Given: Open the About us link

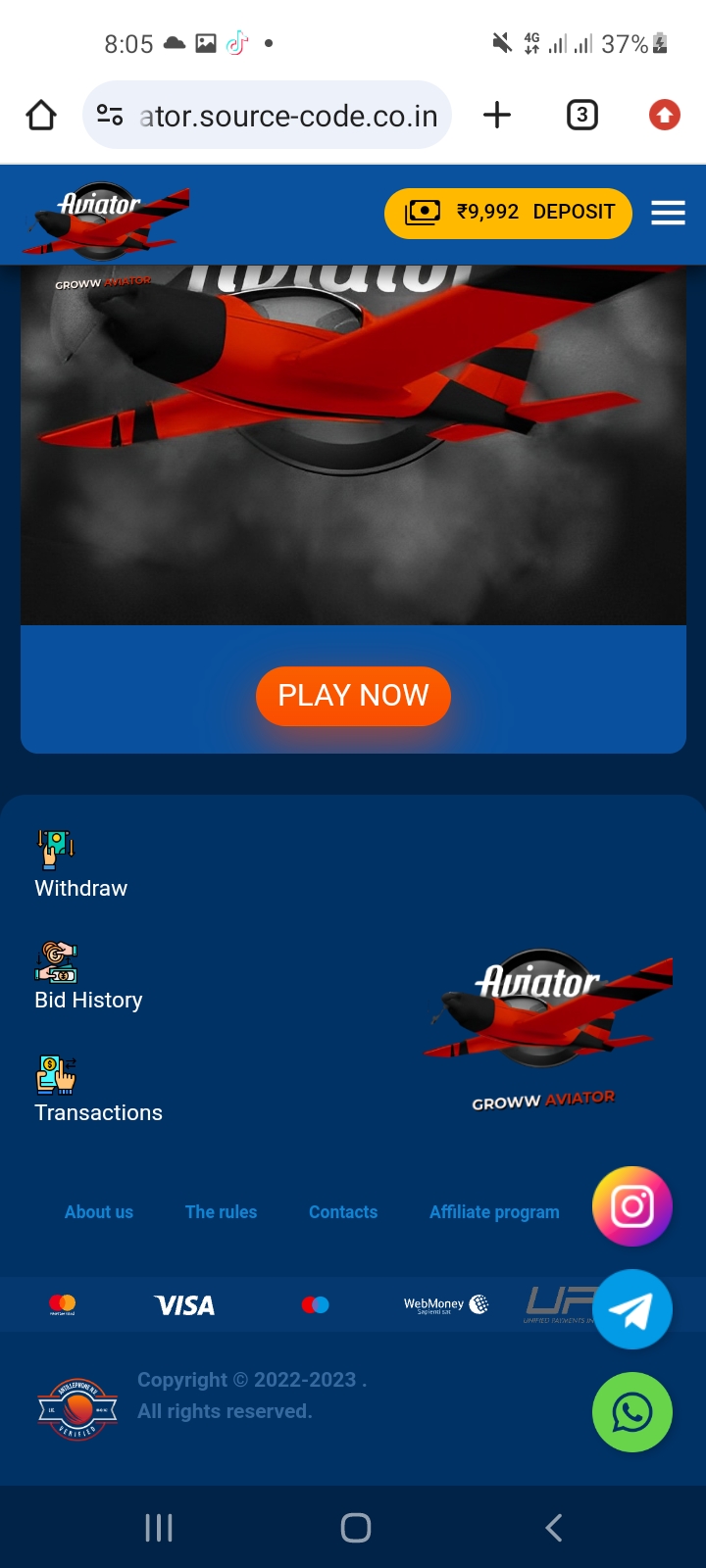Looking at the screenshot, I should 99,1212.
